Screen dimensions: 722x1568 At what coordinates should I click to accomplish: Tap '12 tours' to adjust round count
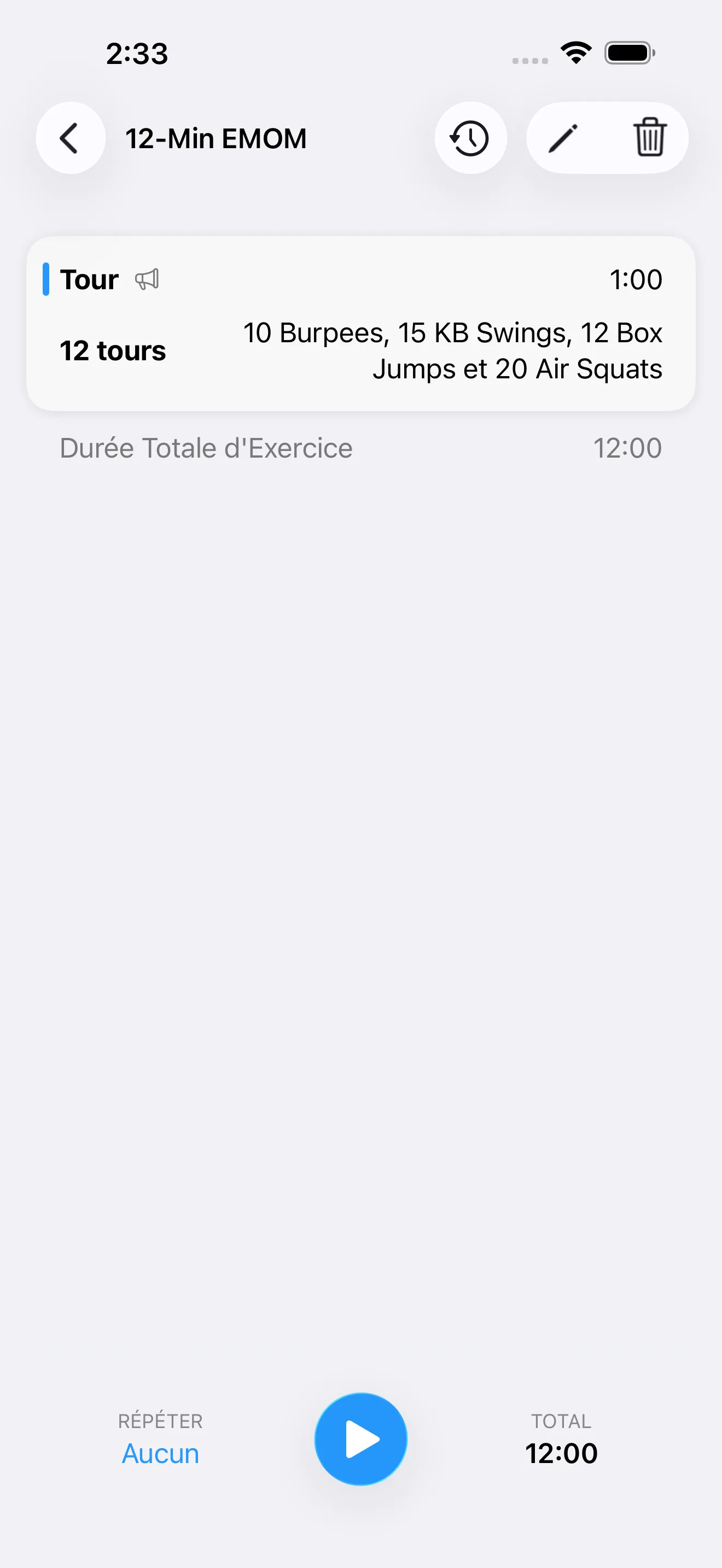click(112, 350)
